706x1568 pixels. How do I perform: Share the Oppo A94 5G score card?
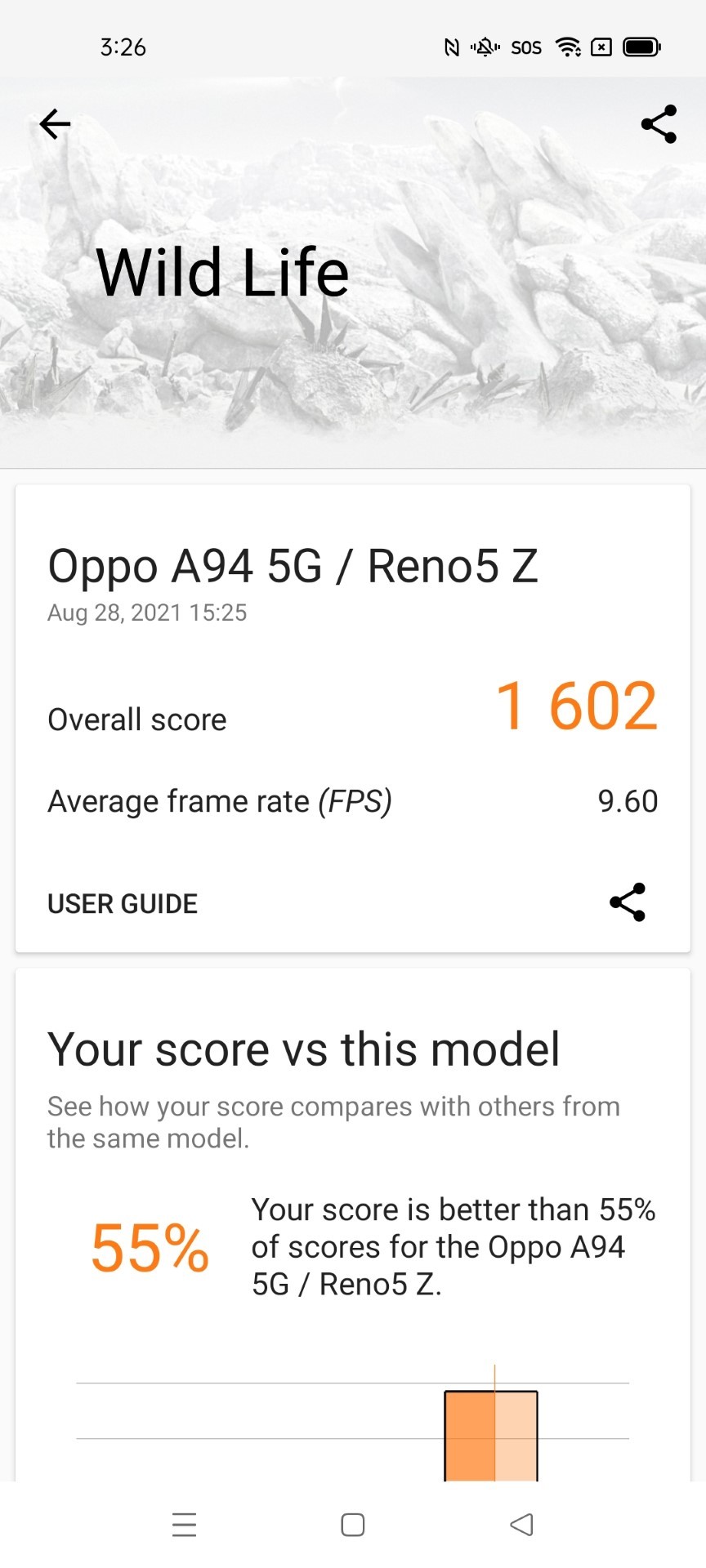628,902
